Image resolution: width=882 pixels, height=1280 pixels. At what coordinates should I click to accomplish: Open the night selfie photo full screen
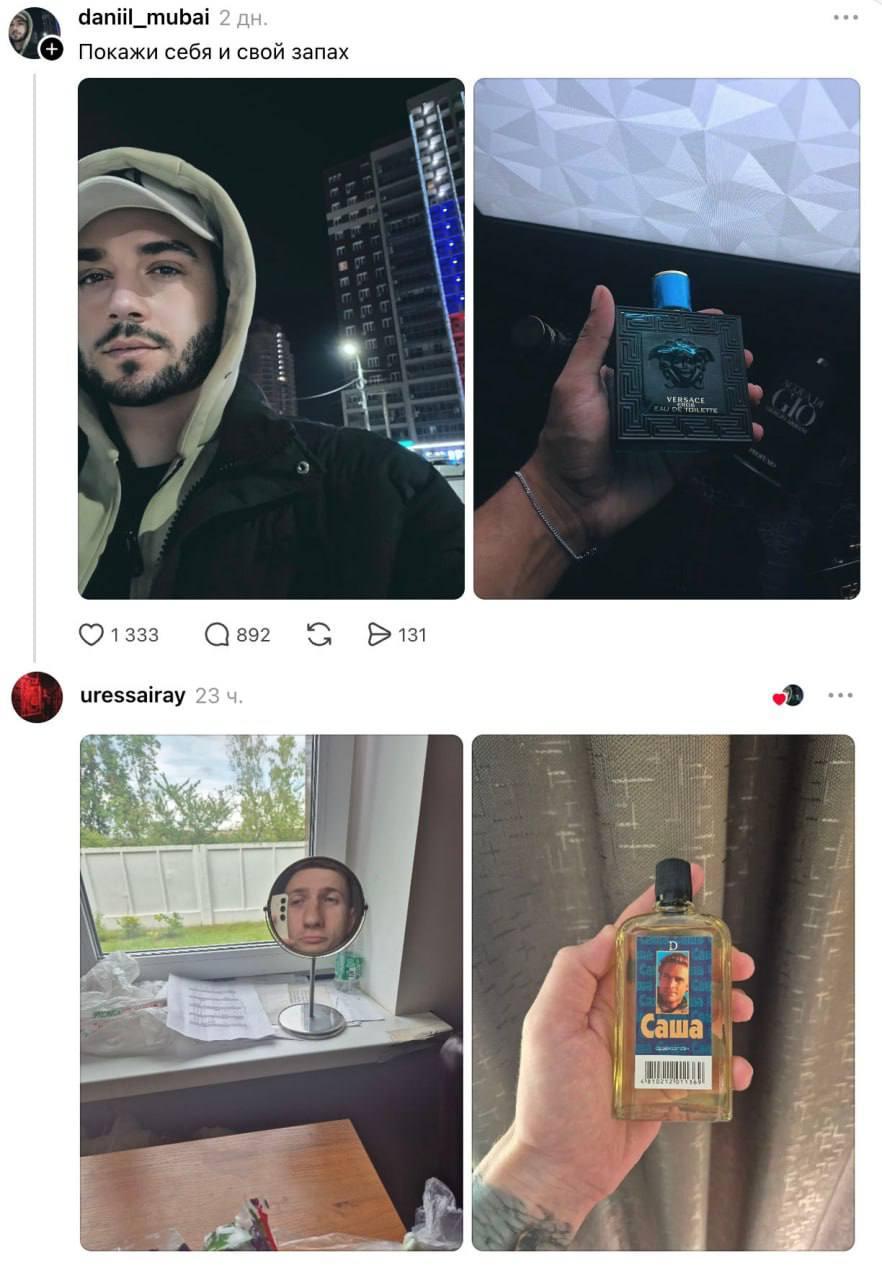[270, 340]
